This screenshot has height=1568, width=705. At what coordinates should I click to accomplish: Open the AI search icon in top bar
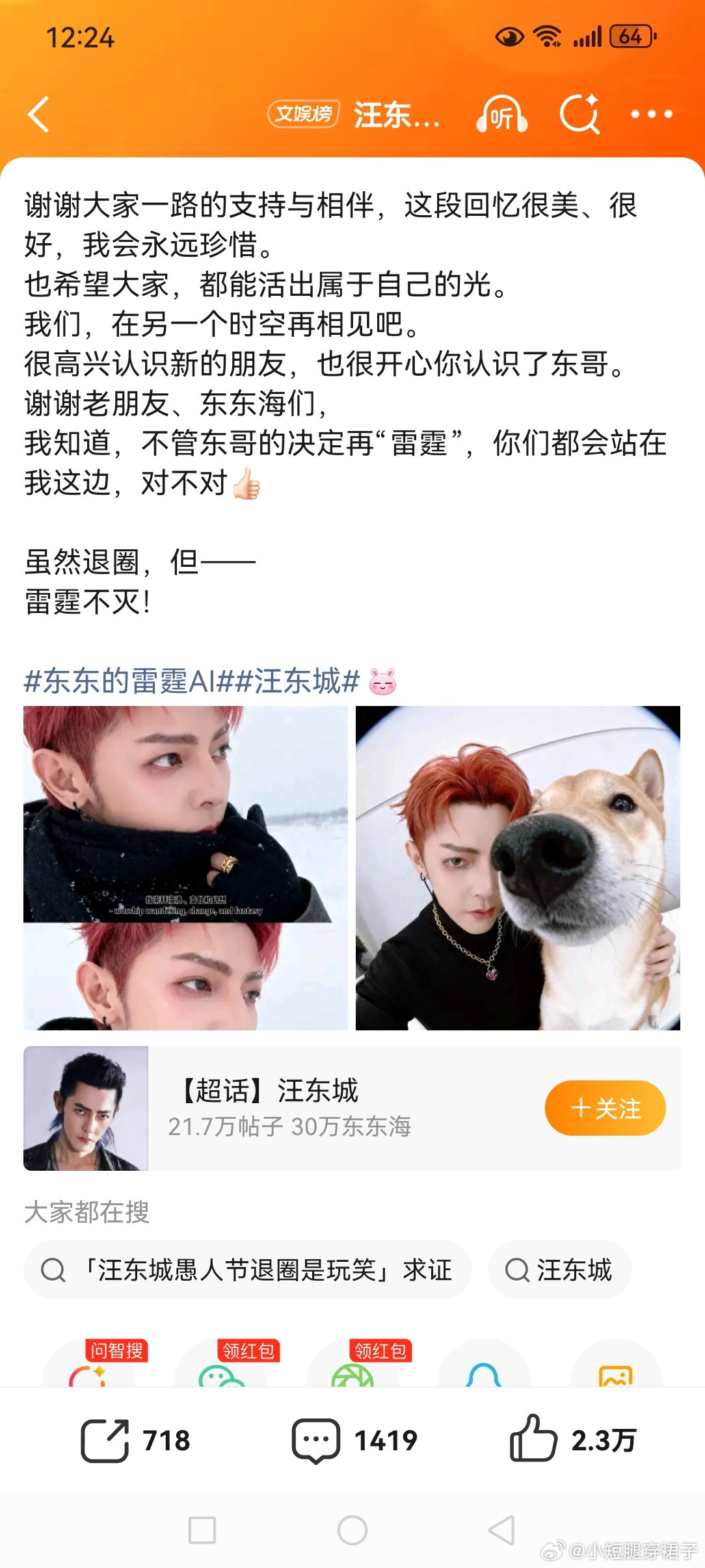click(581, 114)
